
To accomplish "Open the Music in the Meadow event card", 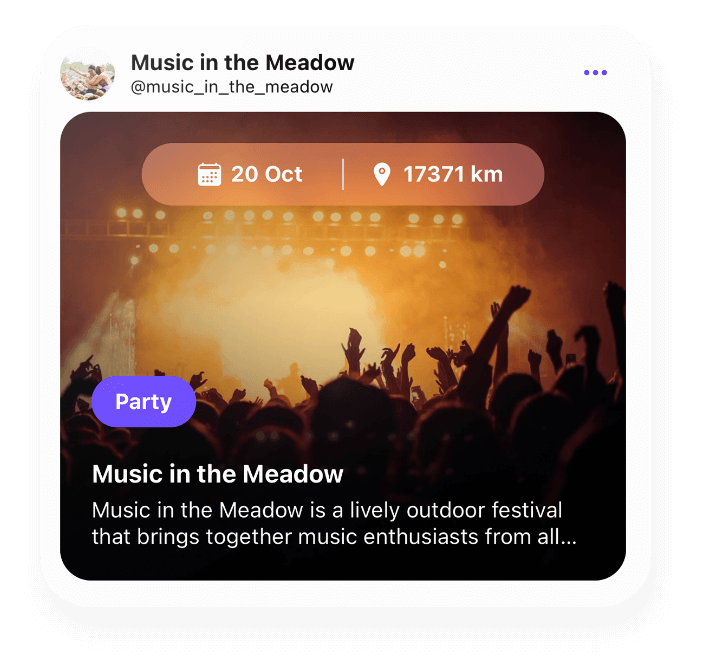I will pyautogui.click(x=342, y=300).
